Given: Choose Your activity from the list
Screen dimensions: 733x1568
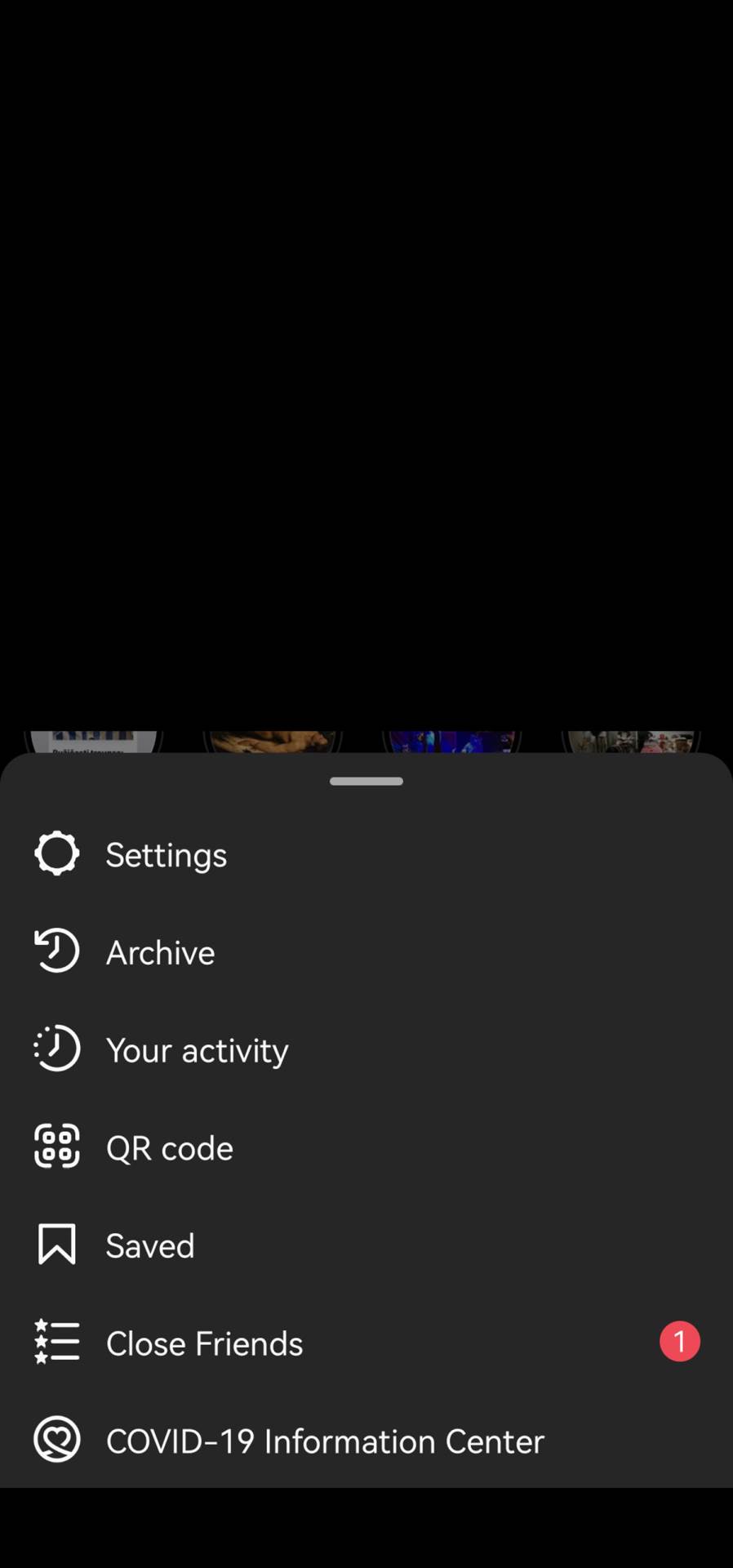Looking at the screenshot, I should [x=197, y=1049].
